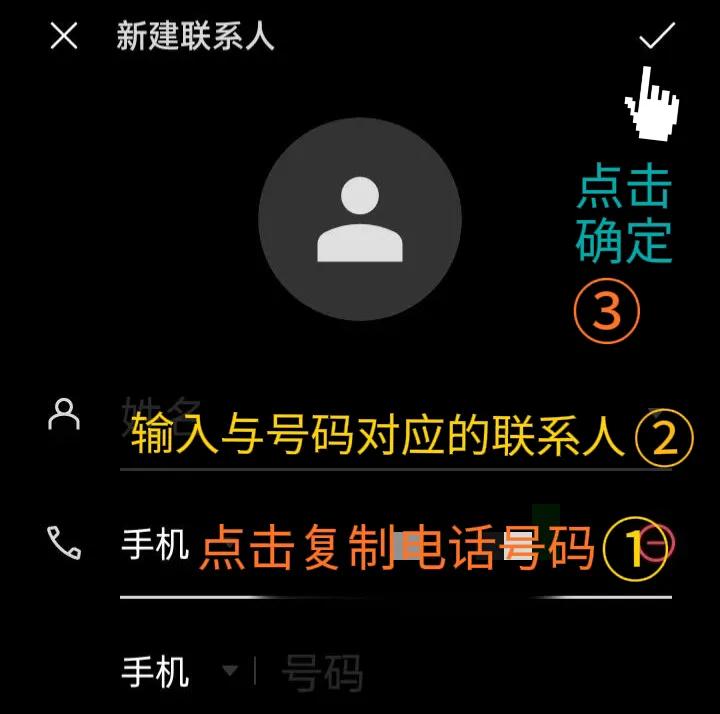Focus the name input field
The height and width of the screenshot is (714, 720).
(x=380, y=415)
